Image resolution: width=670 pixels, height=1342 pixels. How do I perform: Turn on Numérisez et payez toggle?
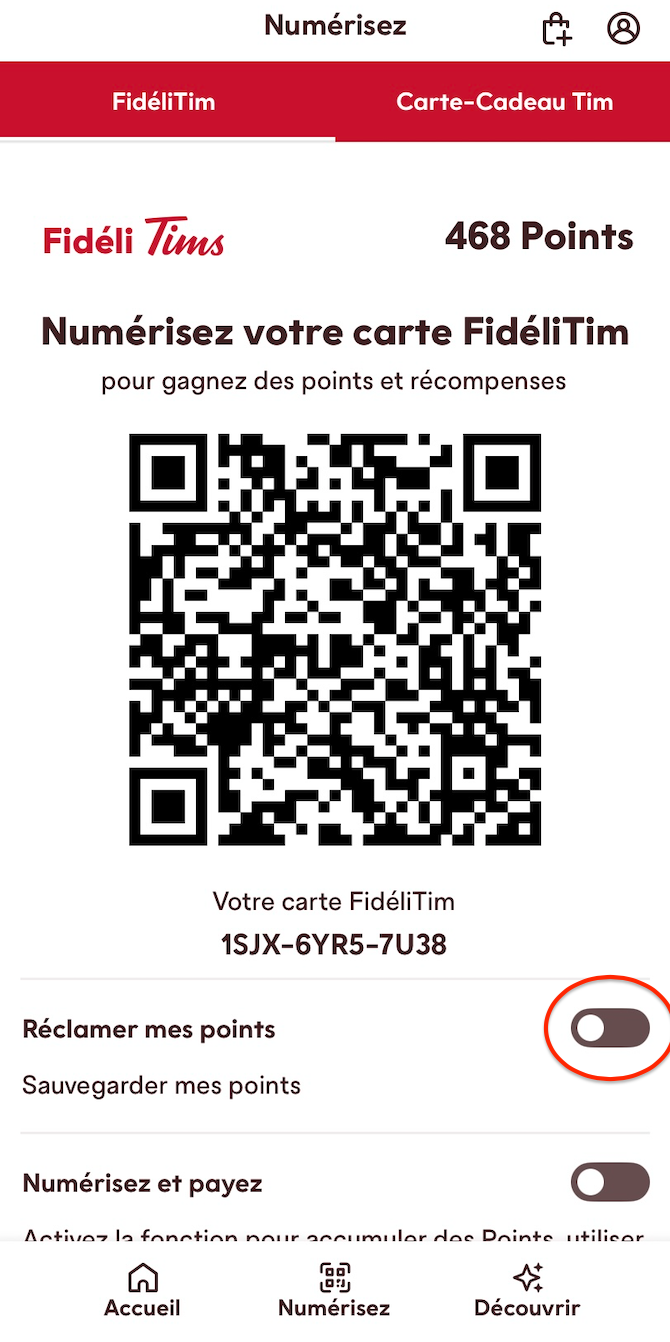click(x=610, y=1182)
